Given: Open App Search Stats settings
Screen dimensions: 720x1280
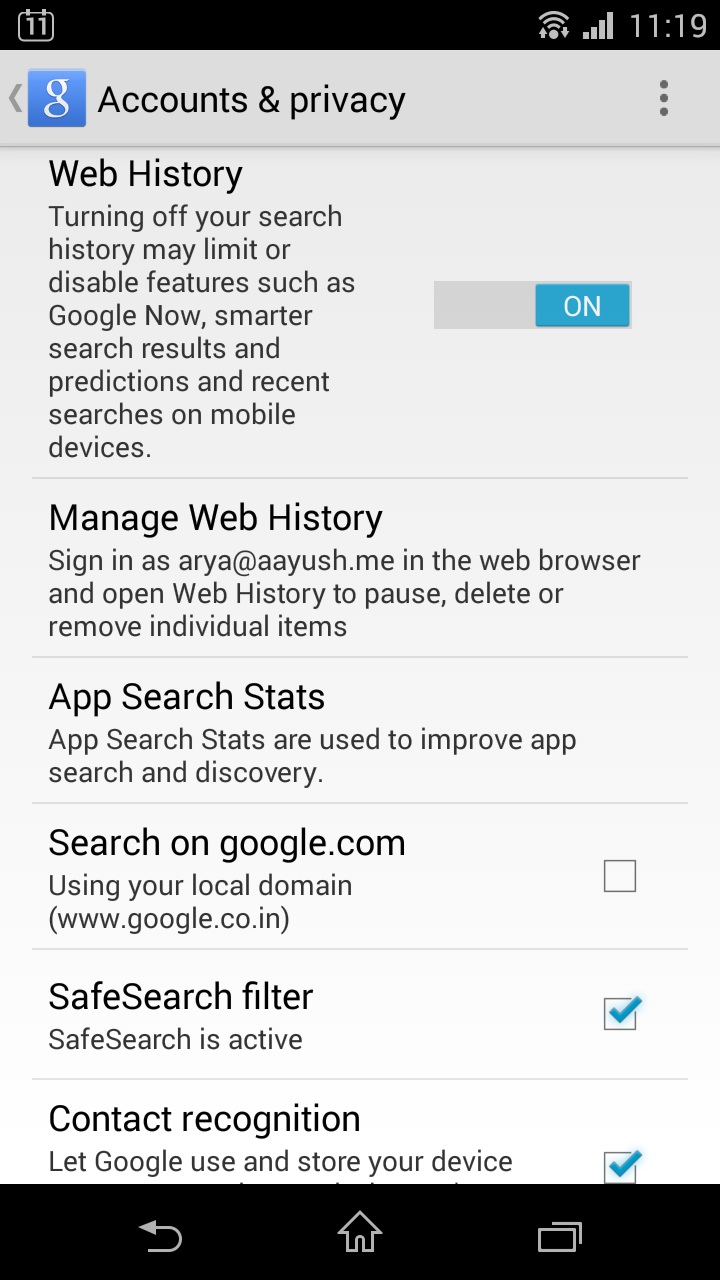Looking at the screenshot, I should pos(360,731).
